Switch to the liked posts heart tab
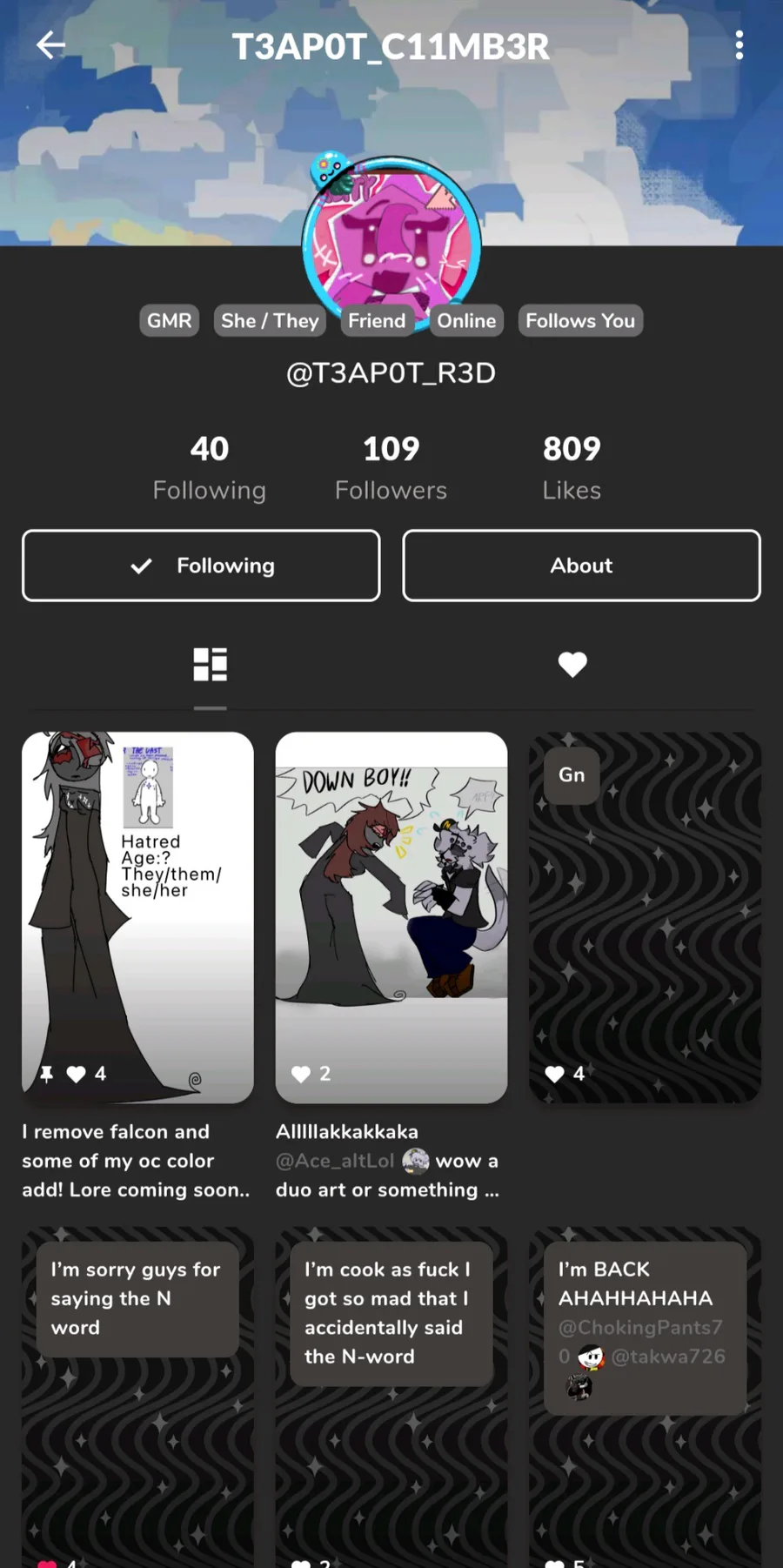783x1568 pixels. (x=572, y=665)
